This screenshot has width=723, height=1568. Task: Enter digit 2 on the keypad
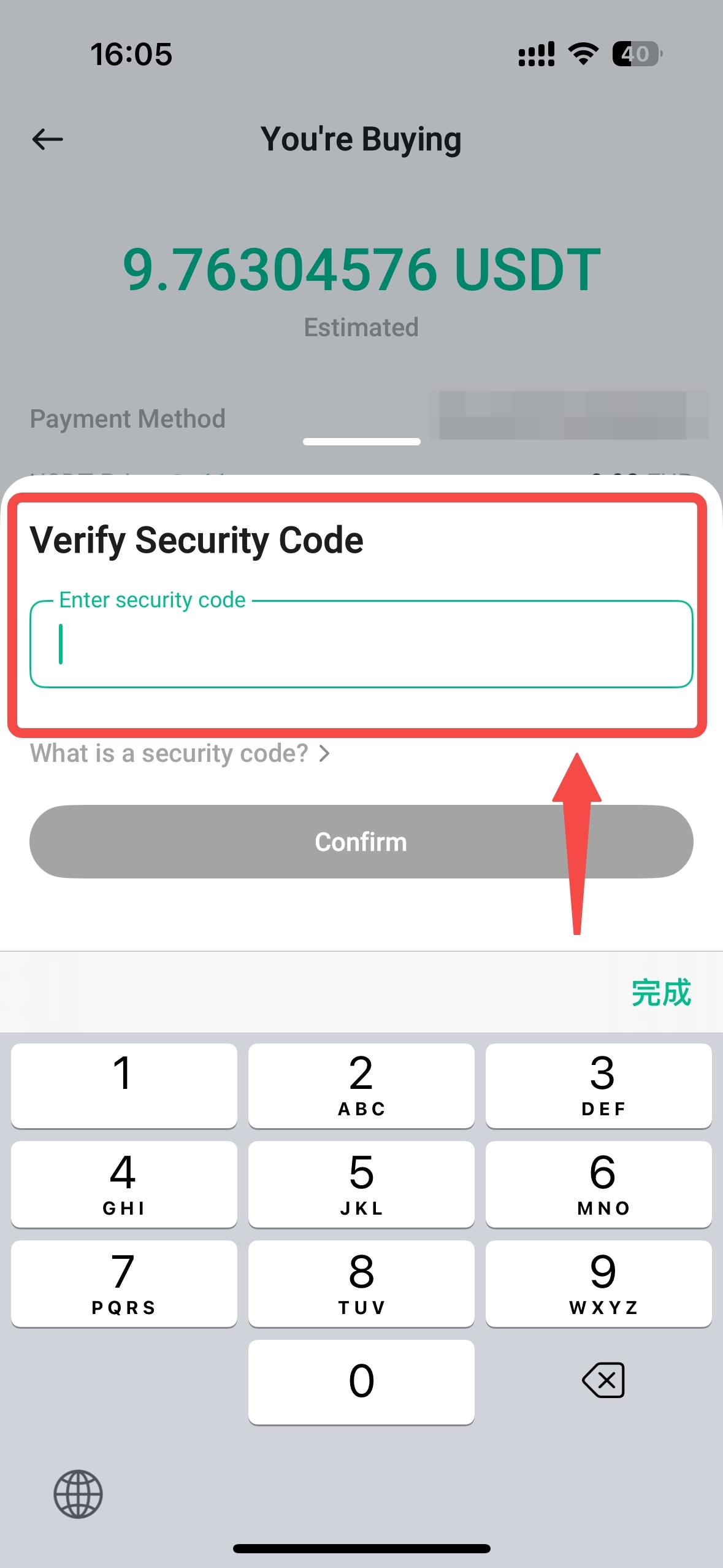pyautogui.click(x=361, y=1085)
